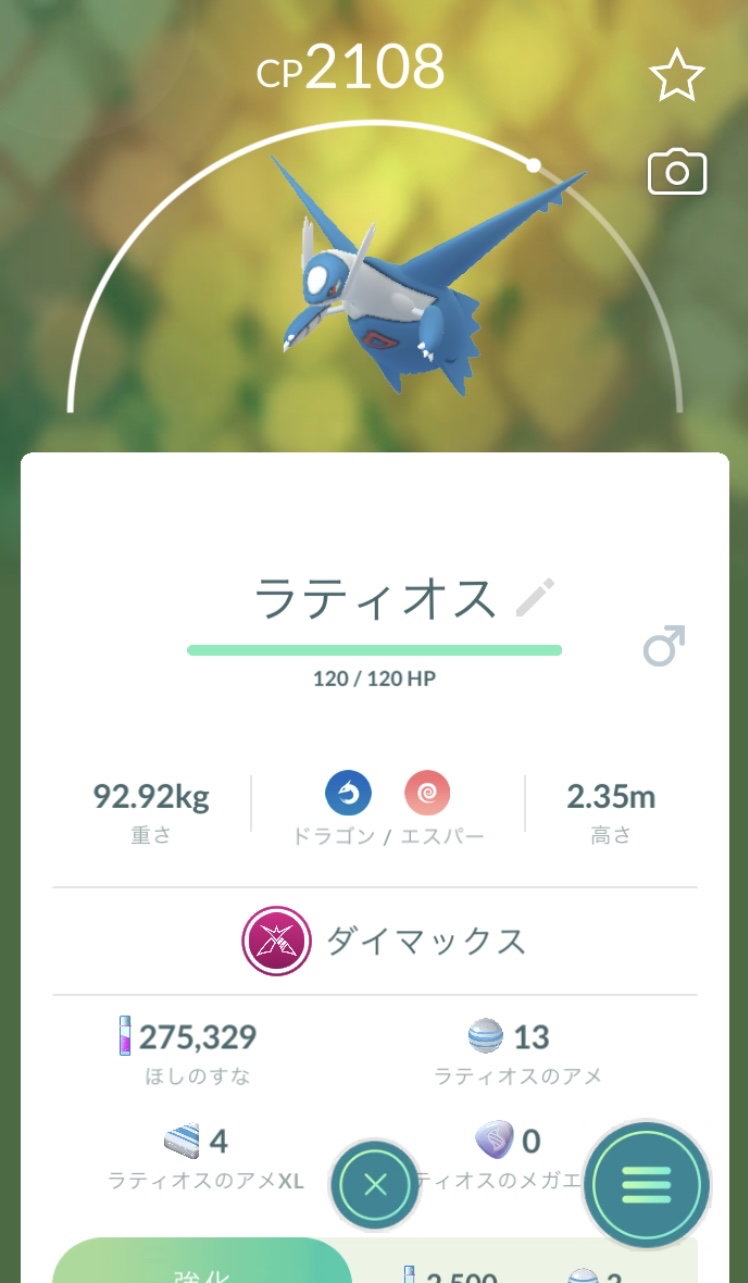
Task: Edit the ラティオス nickname with the pencil
Action: (x=535, y=597)
